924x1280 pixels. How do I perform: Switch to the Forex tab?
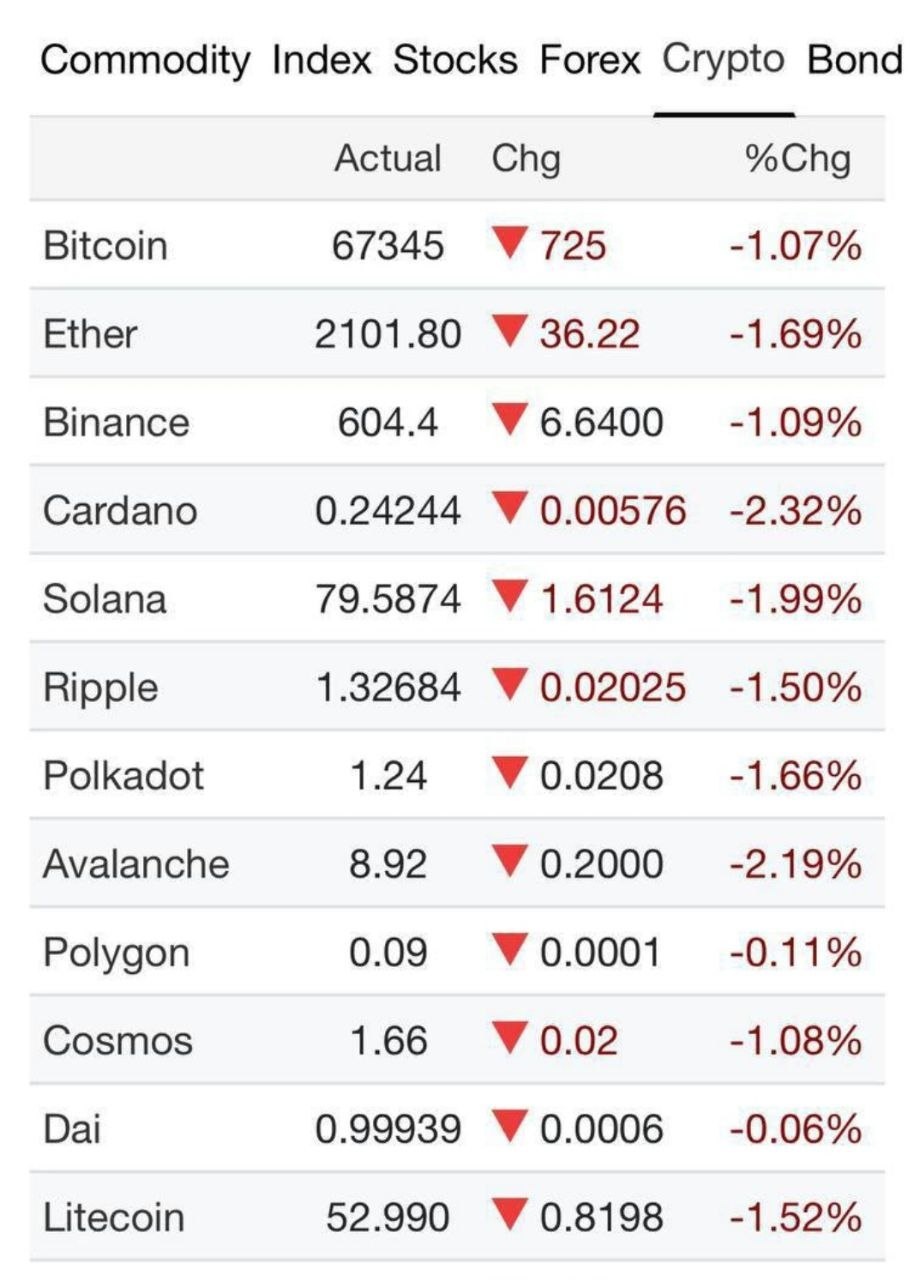pos(589,62)
